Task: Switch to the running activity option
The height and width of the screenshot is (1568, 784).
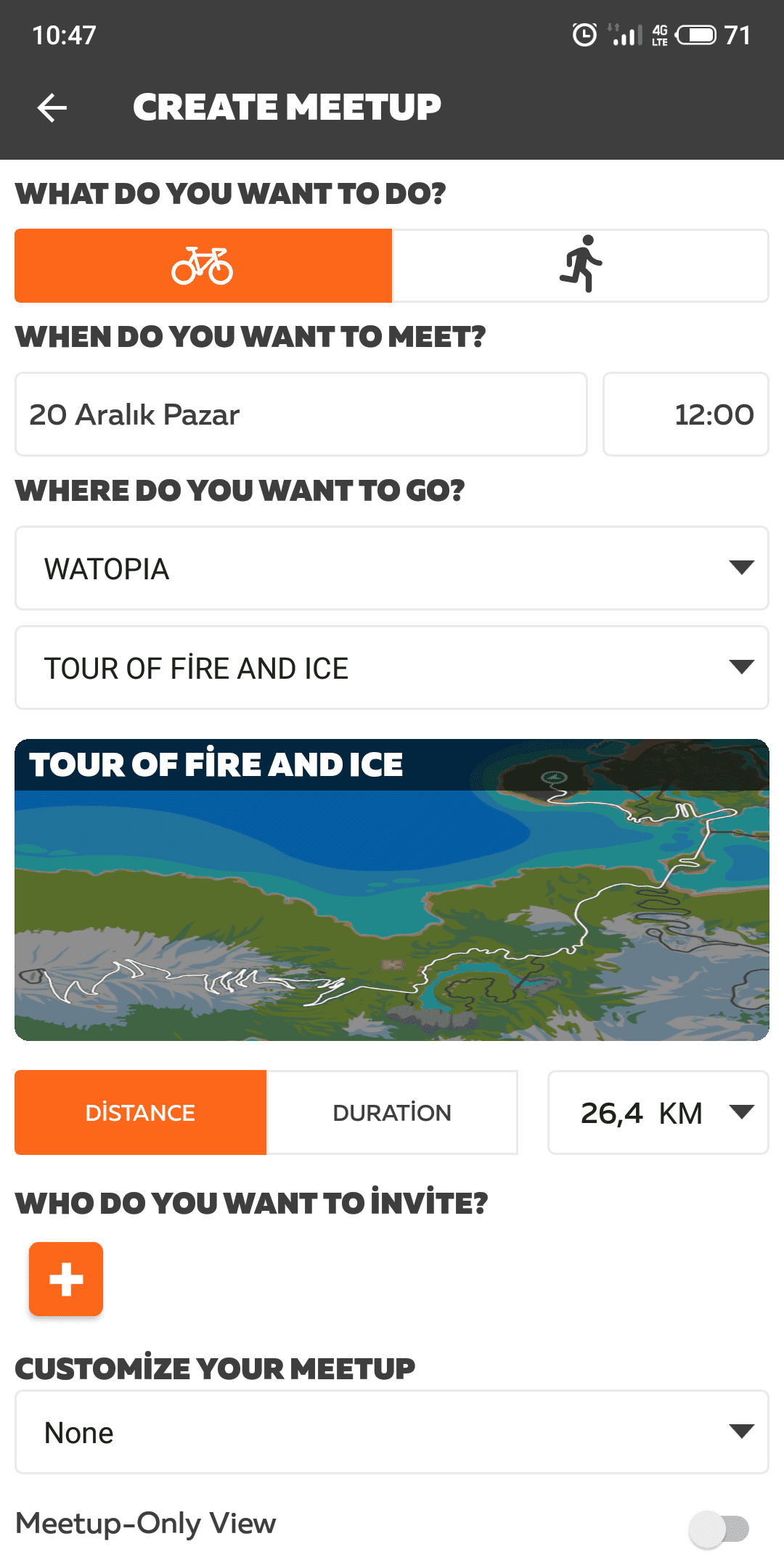Action: coord(580,266)
